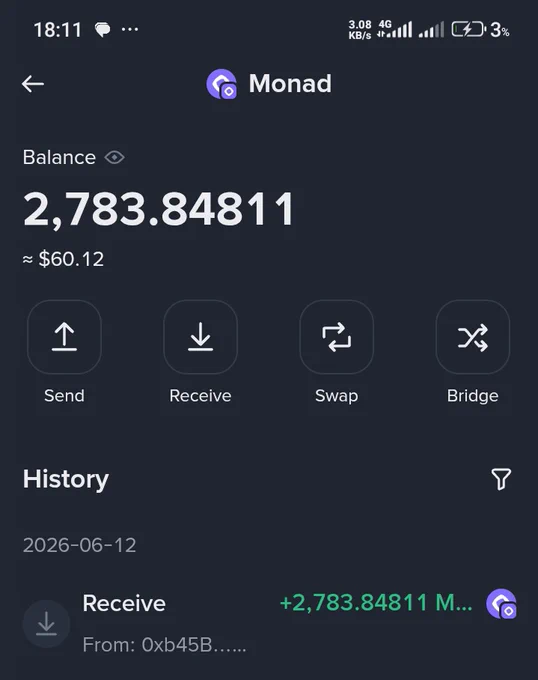
Task: Hide the balance with the eye icon
Action: click(x=114, y=157)
